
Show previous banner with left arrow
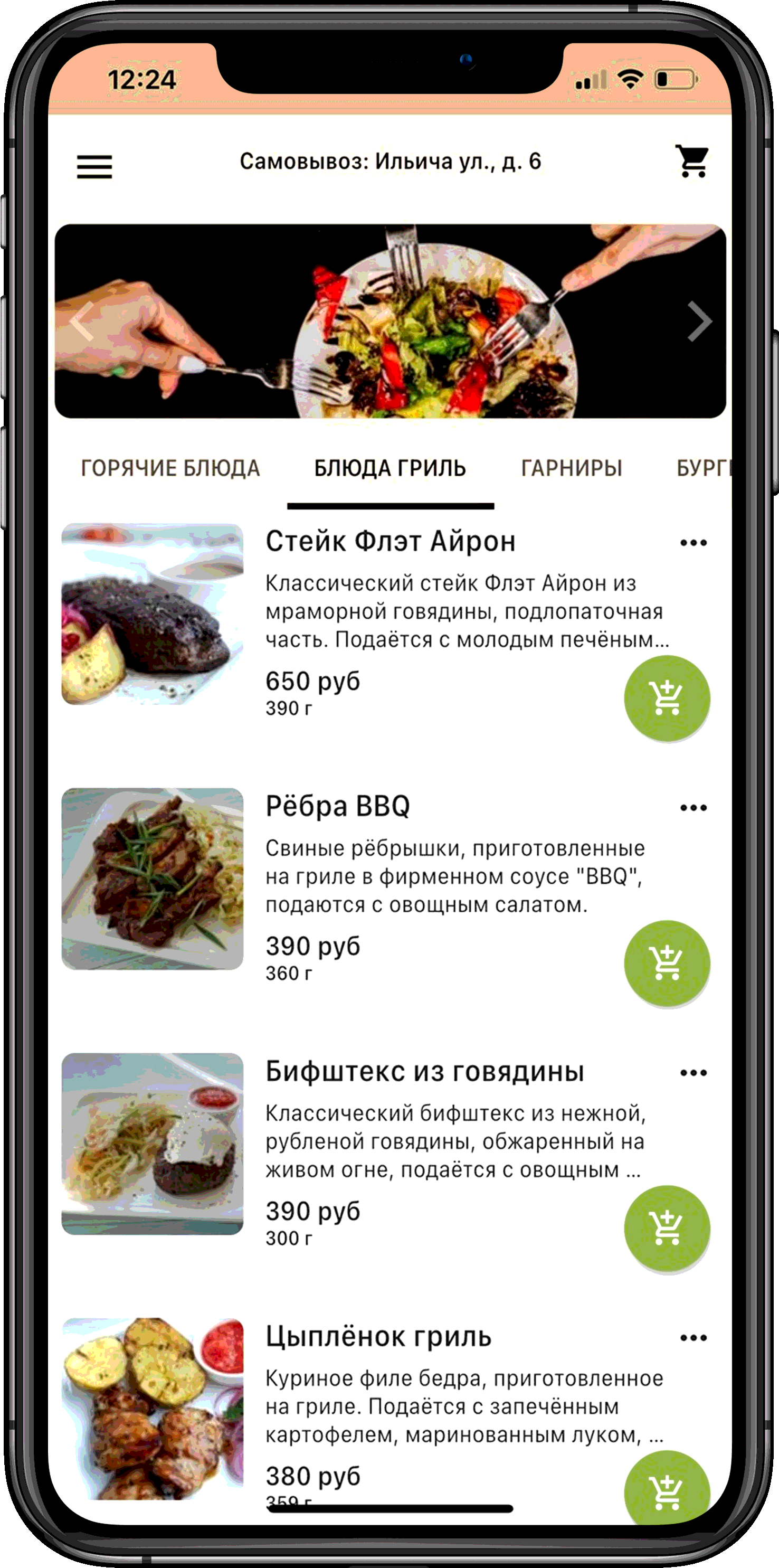(x=82, y=322)
